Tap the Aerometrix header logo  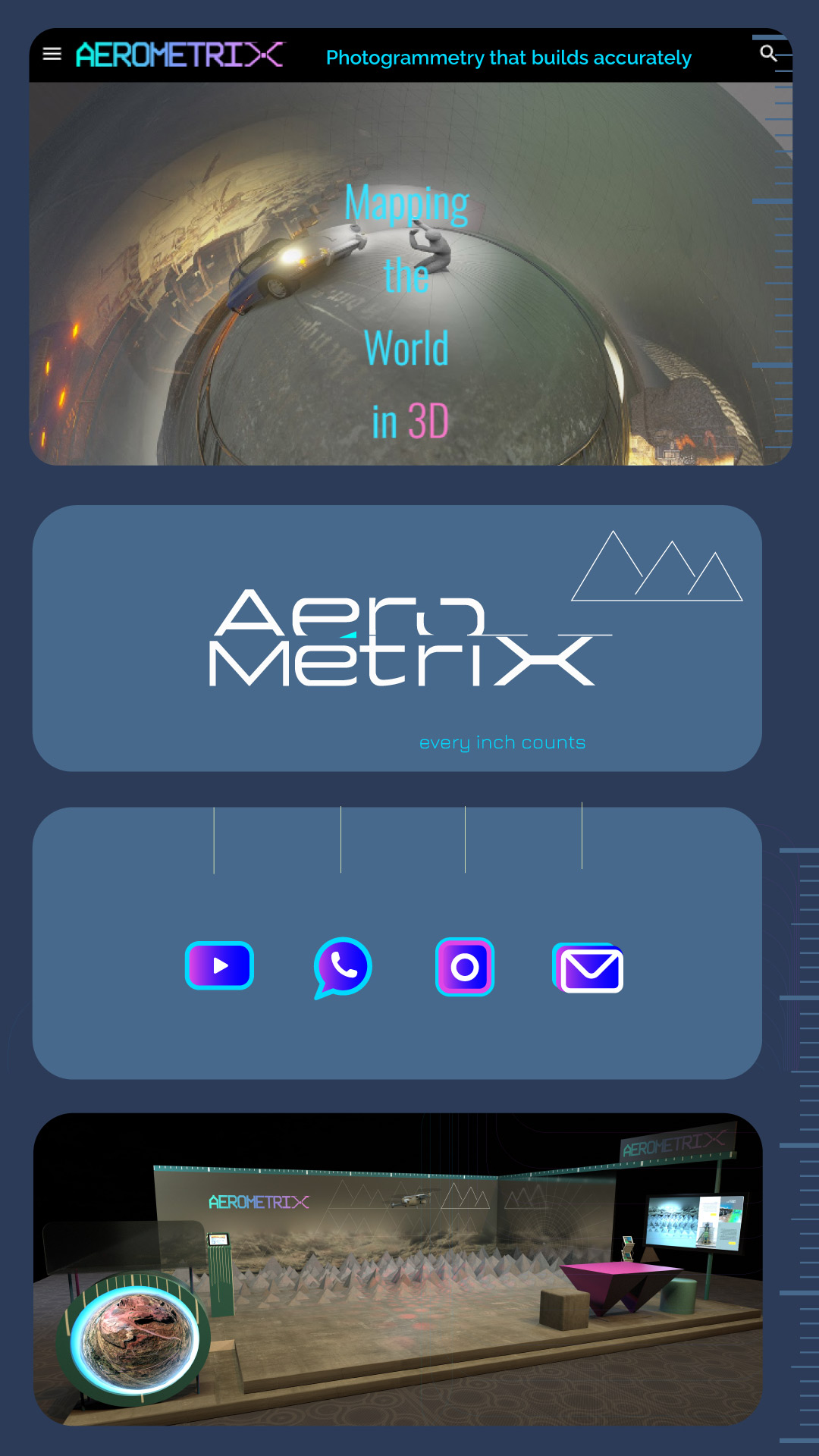click(x=180, y=55)
